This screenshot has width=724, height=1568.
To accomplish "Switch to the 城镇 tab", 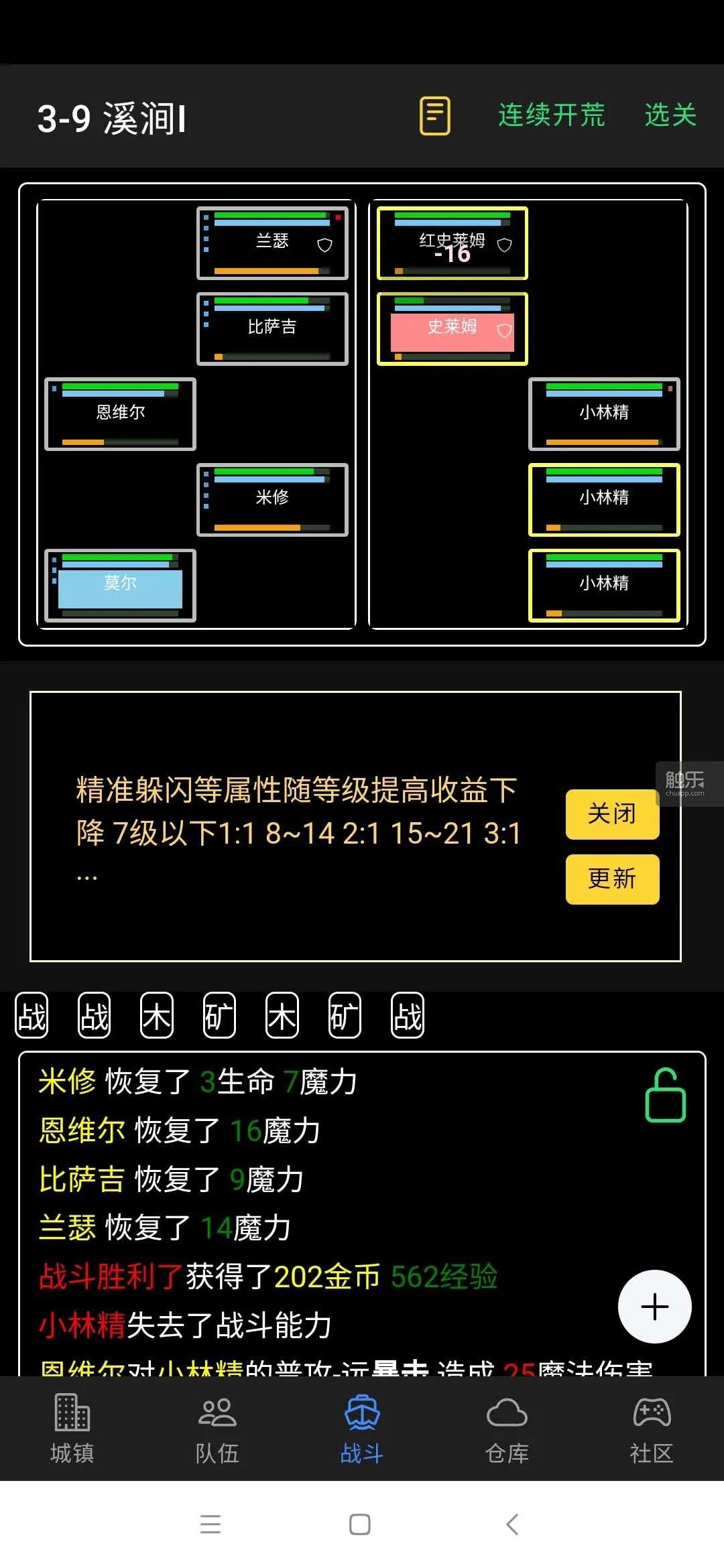I will pos(72,1428).
